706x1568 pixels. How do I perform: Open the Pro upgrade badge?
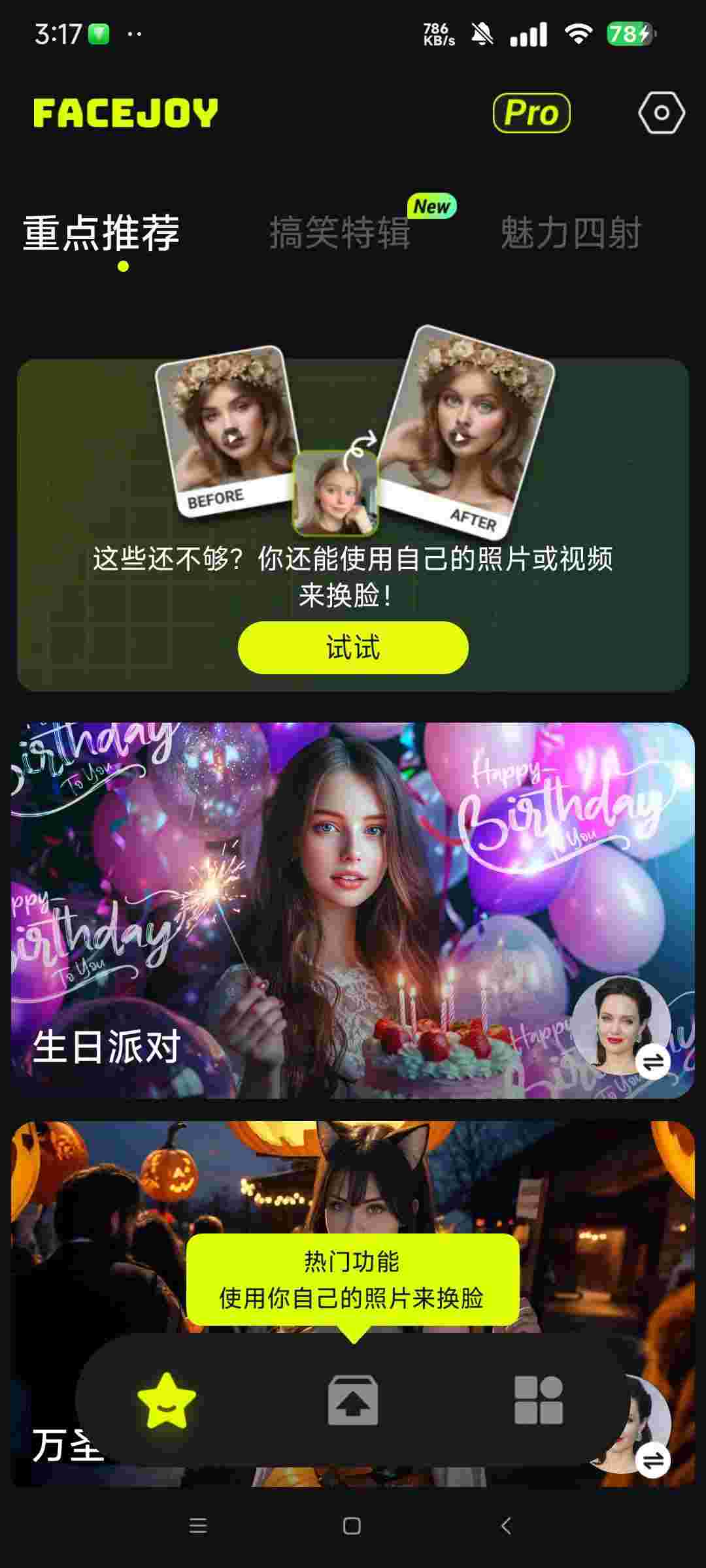click(x=531, y=113)
